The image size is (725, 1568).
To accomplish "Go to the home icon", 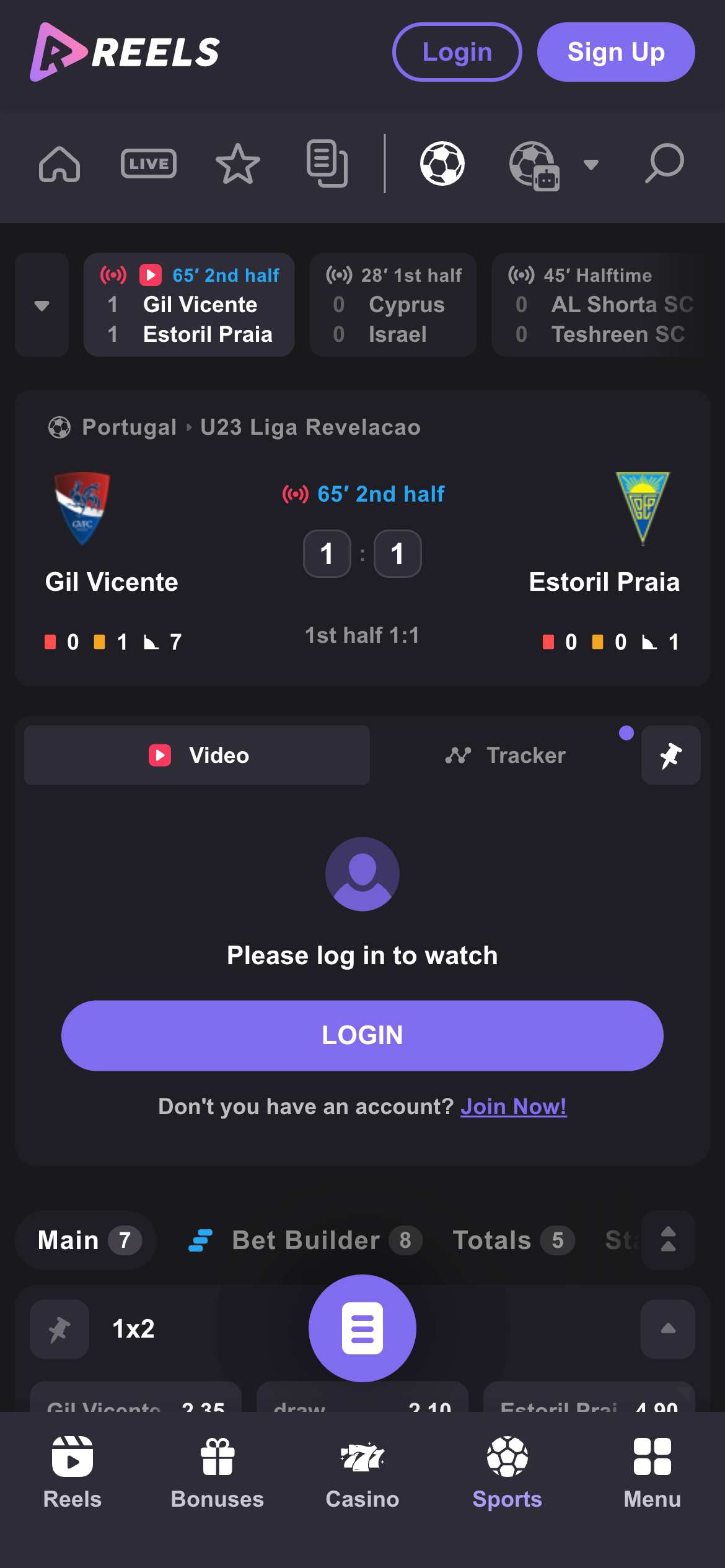I will coord(59,164).
